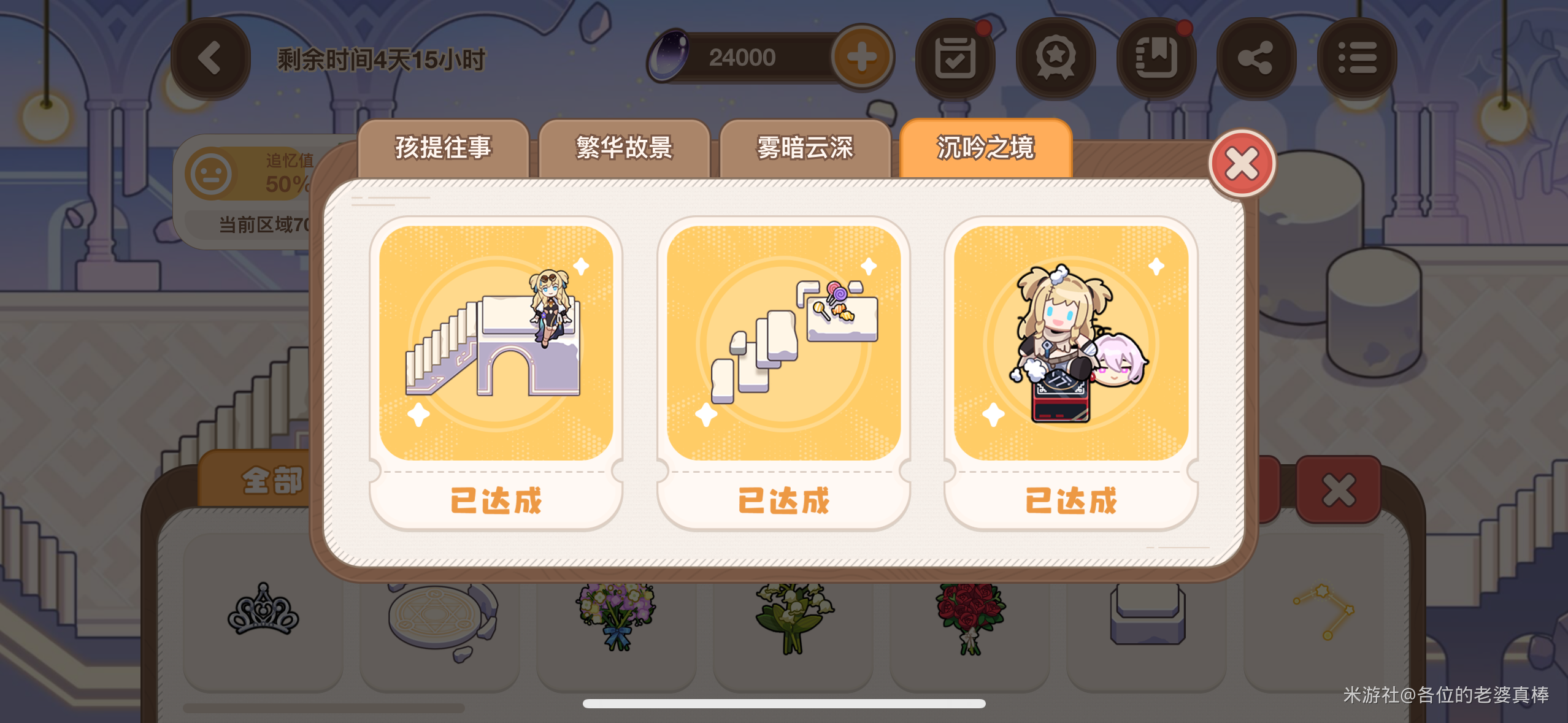
Task: Add more currency with the plus button
Action: click(862, 58)
